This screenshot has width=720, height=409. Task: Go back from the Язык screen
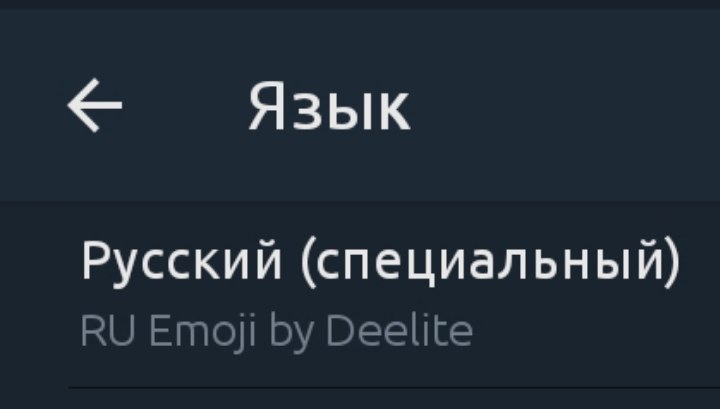click(95, 105)
